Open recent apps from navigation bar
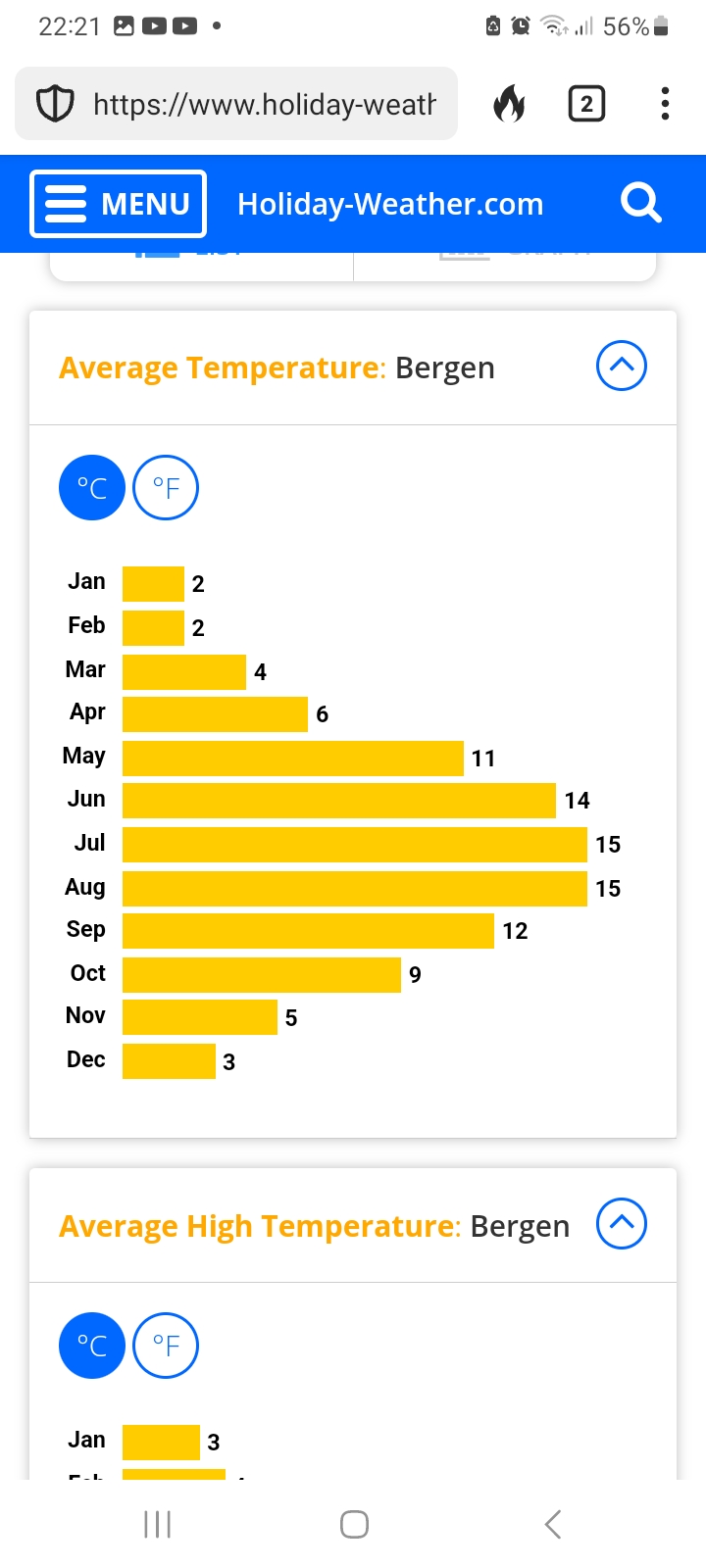The width and height of the screenshot is (706, 1568). (x=157, y=1524)
